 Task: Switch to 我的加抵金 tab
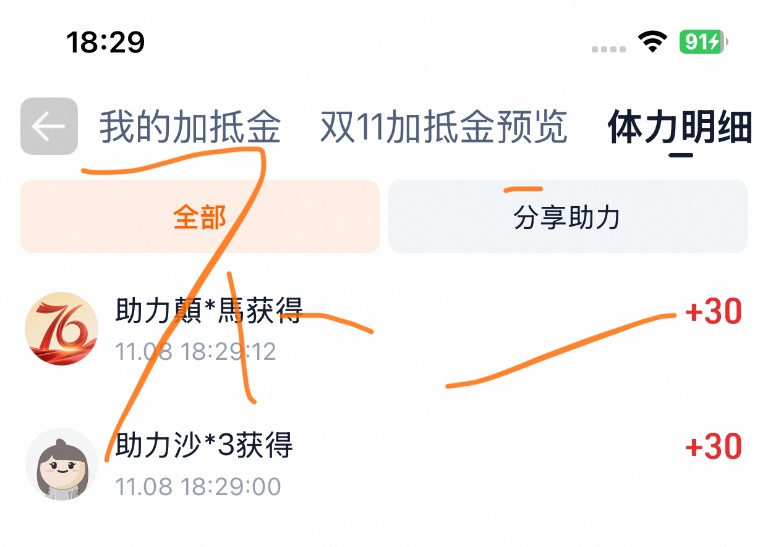[189, 128]
